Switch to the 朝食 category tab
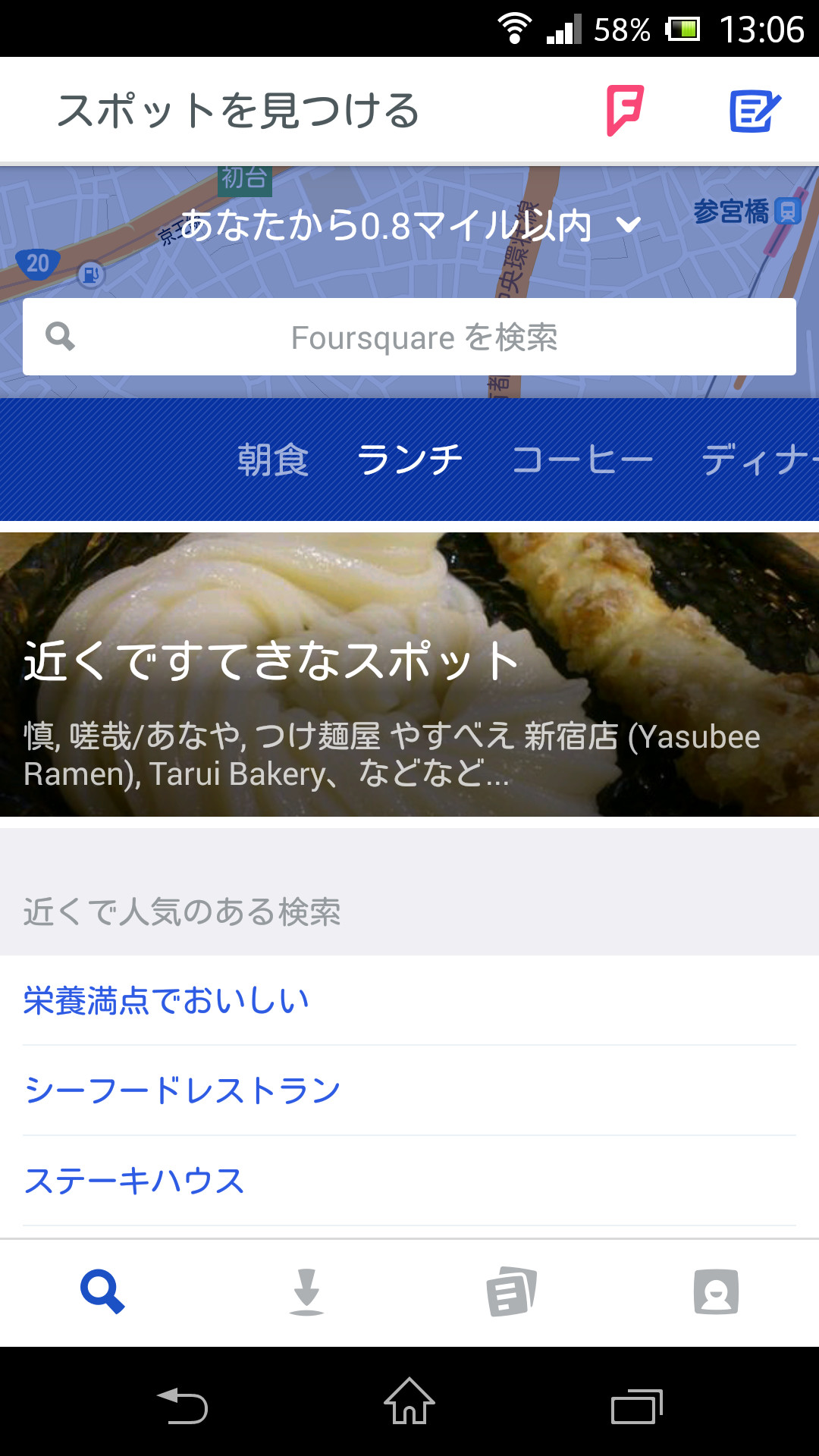Image resolution: width=819 pixels, height=1456 pixels. click(x=275, y=457)
